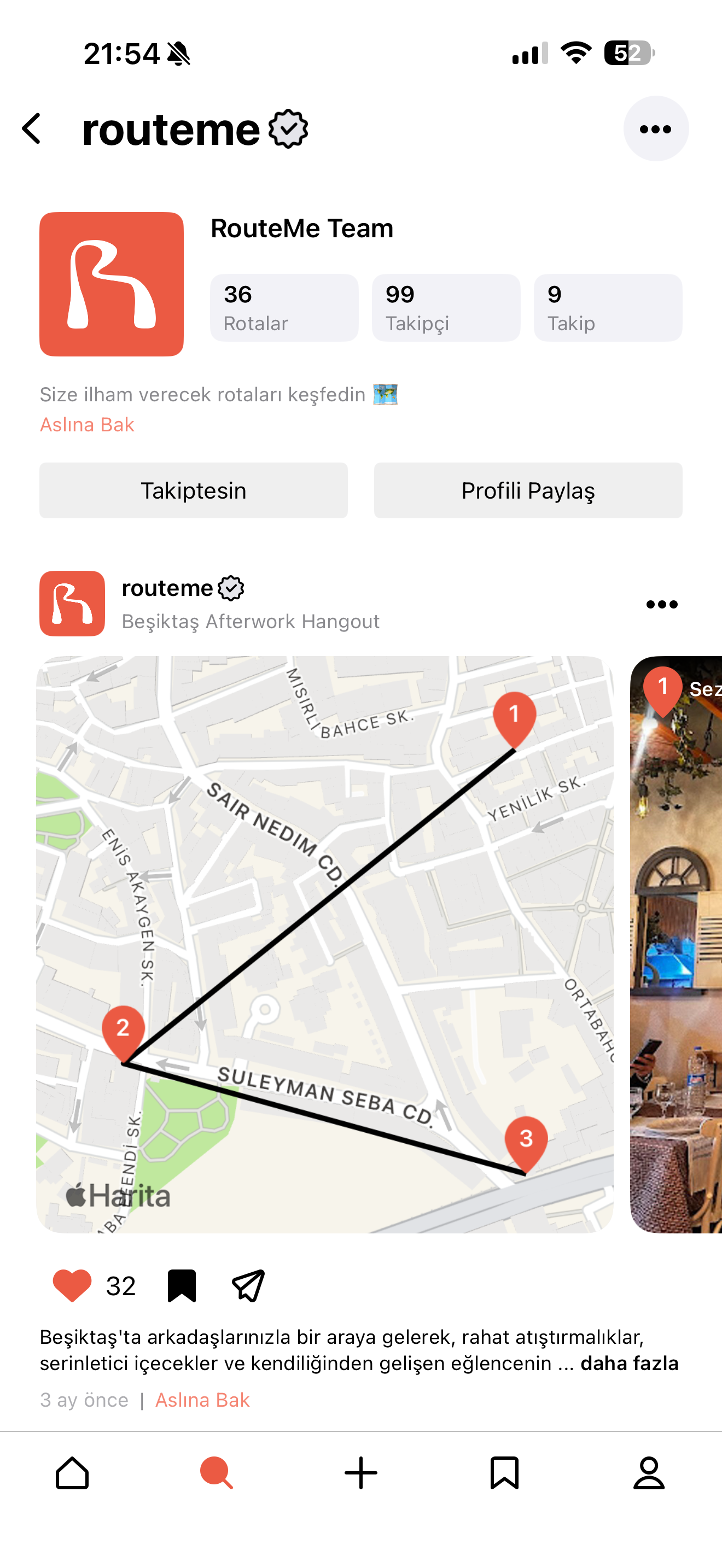Show original post caption via Aslına Bak
722x1568 pixels.
pyautogui.click(x=202, y=1400)
